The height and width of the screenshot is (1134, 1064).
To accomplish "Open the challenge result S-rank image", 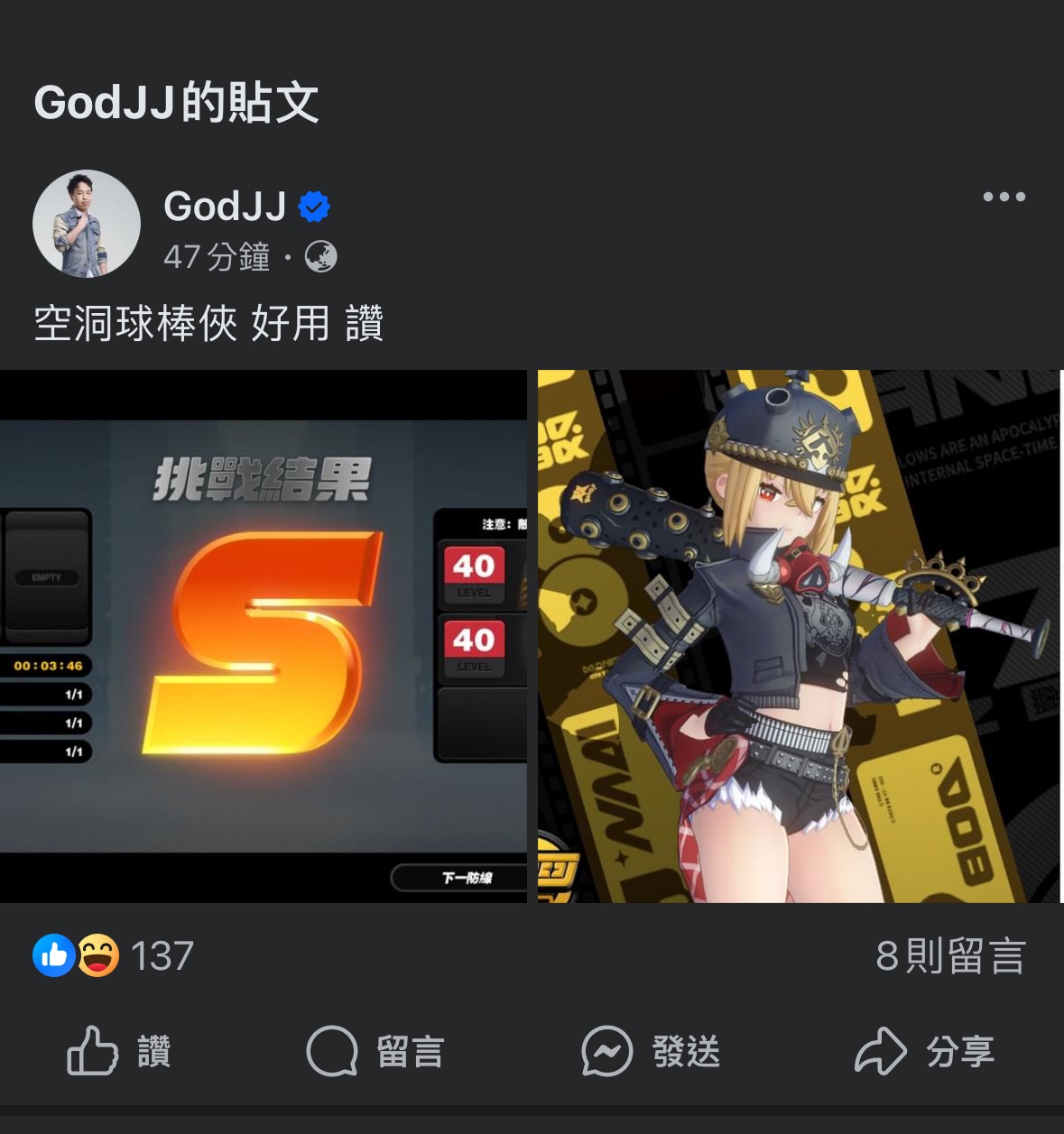I will pyautogui.click(x=263, y=636).
